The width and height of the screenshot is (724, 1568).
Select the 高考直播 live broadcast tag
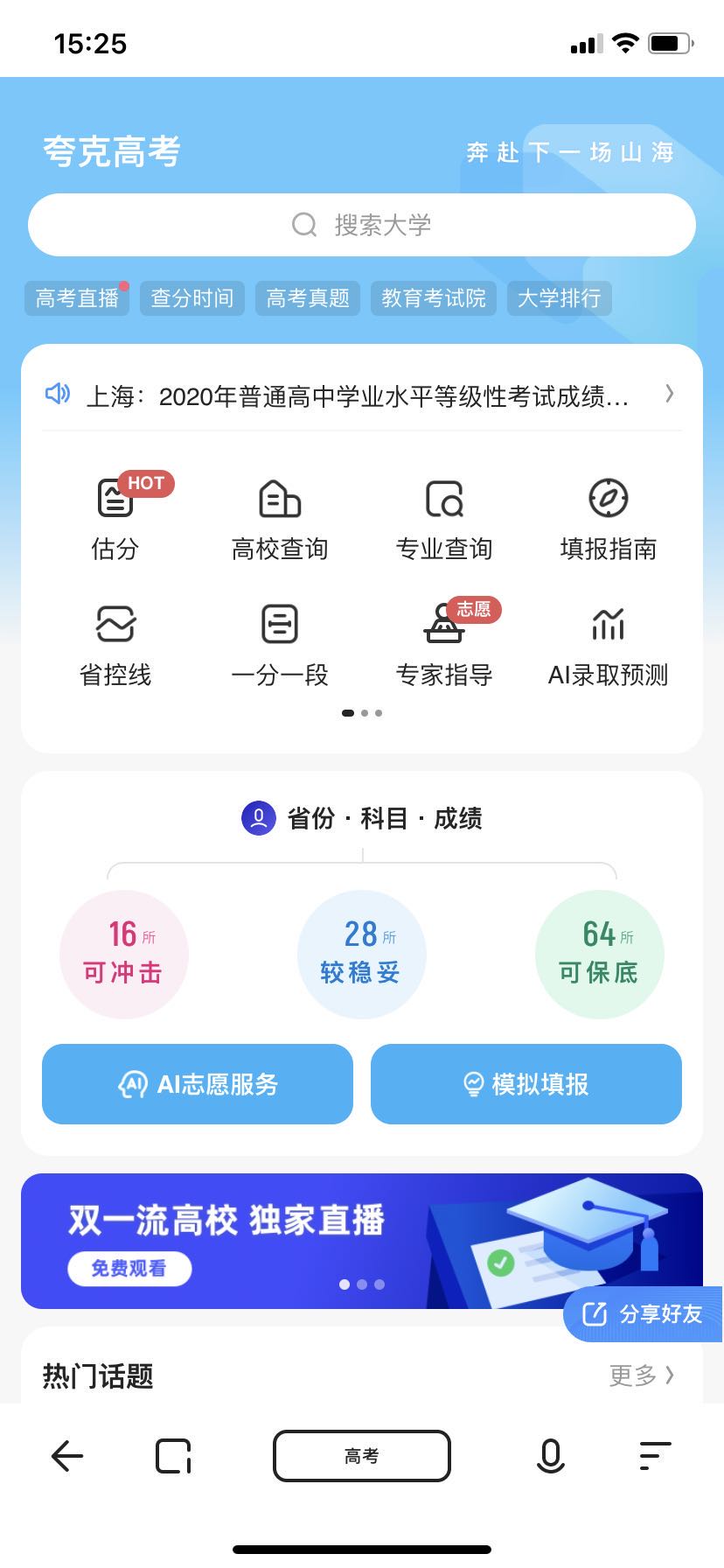[x=76, y=298]
